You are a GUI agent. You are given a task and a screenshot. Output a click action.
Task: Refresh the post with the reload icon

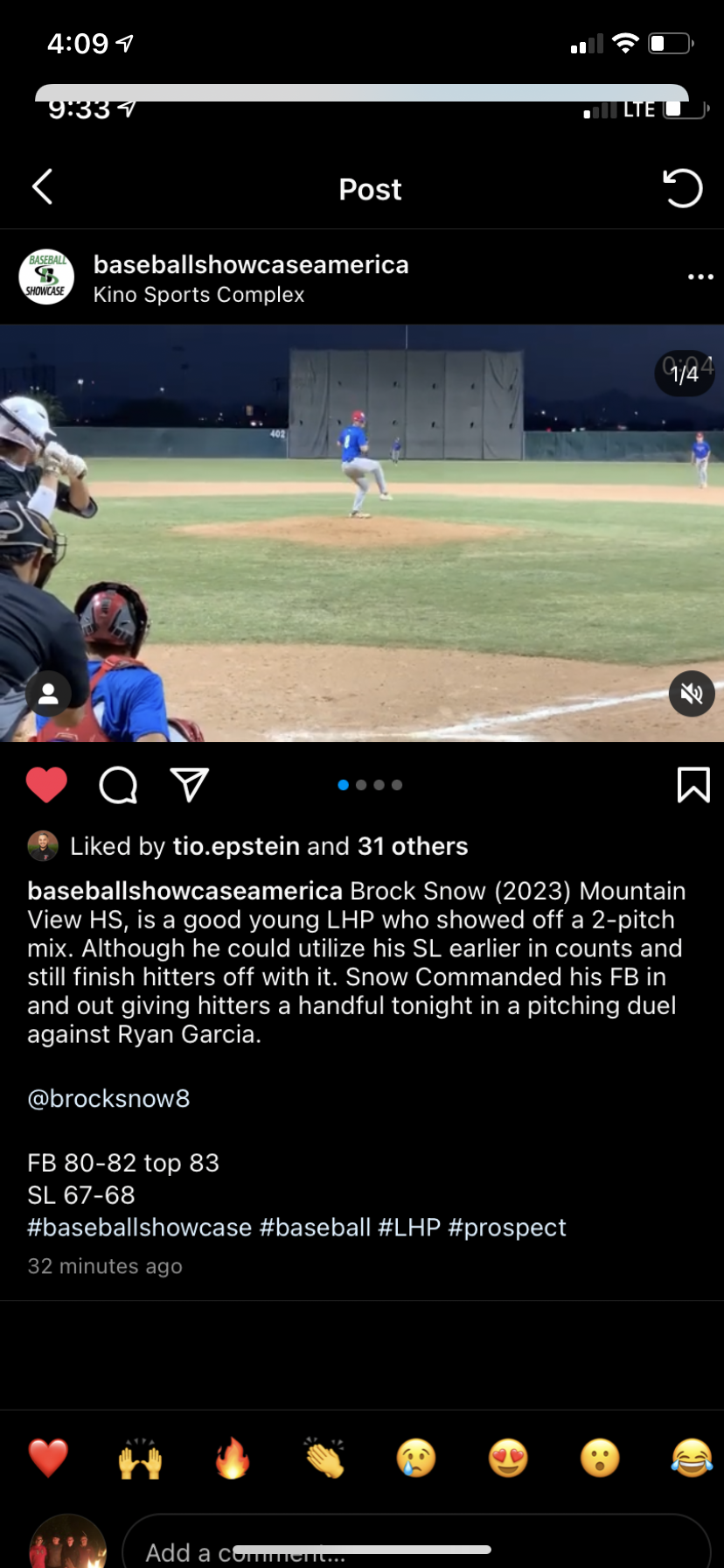684,187
